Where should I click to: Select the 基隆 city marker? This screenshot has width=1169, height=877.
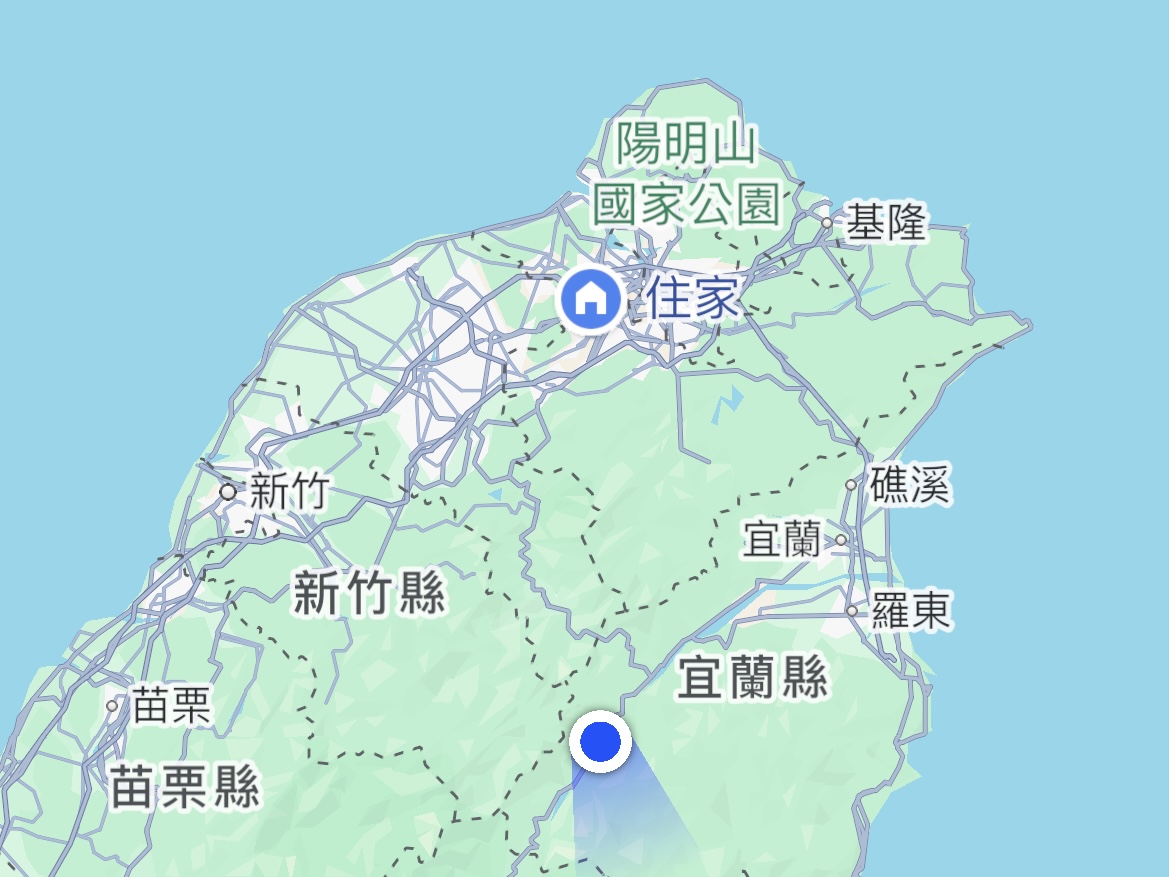click(828, 222)
